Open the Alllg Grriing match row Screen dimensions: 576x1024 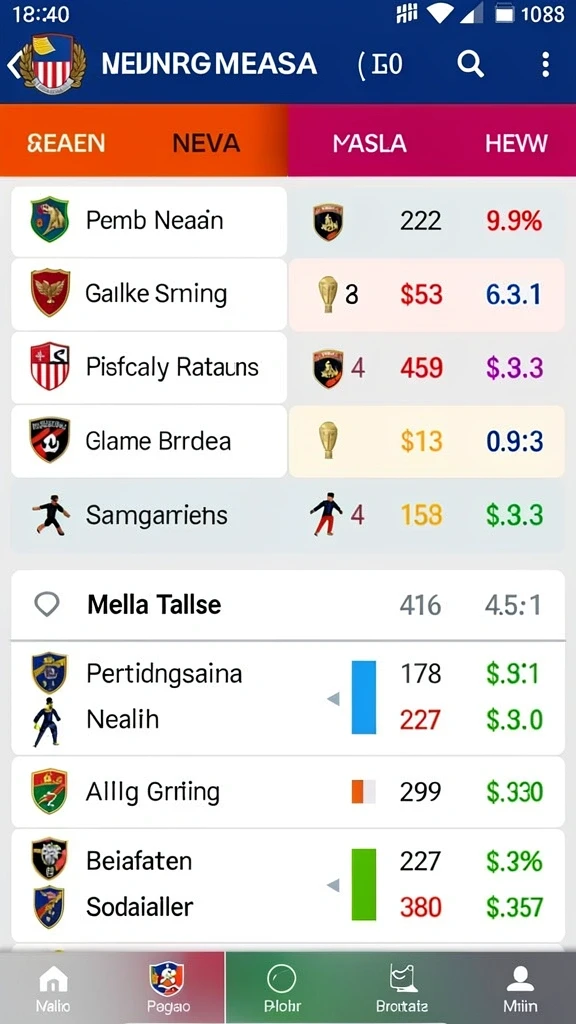[x=288, y=792]
